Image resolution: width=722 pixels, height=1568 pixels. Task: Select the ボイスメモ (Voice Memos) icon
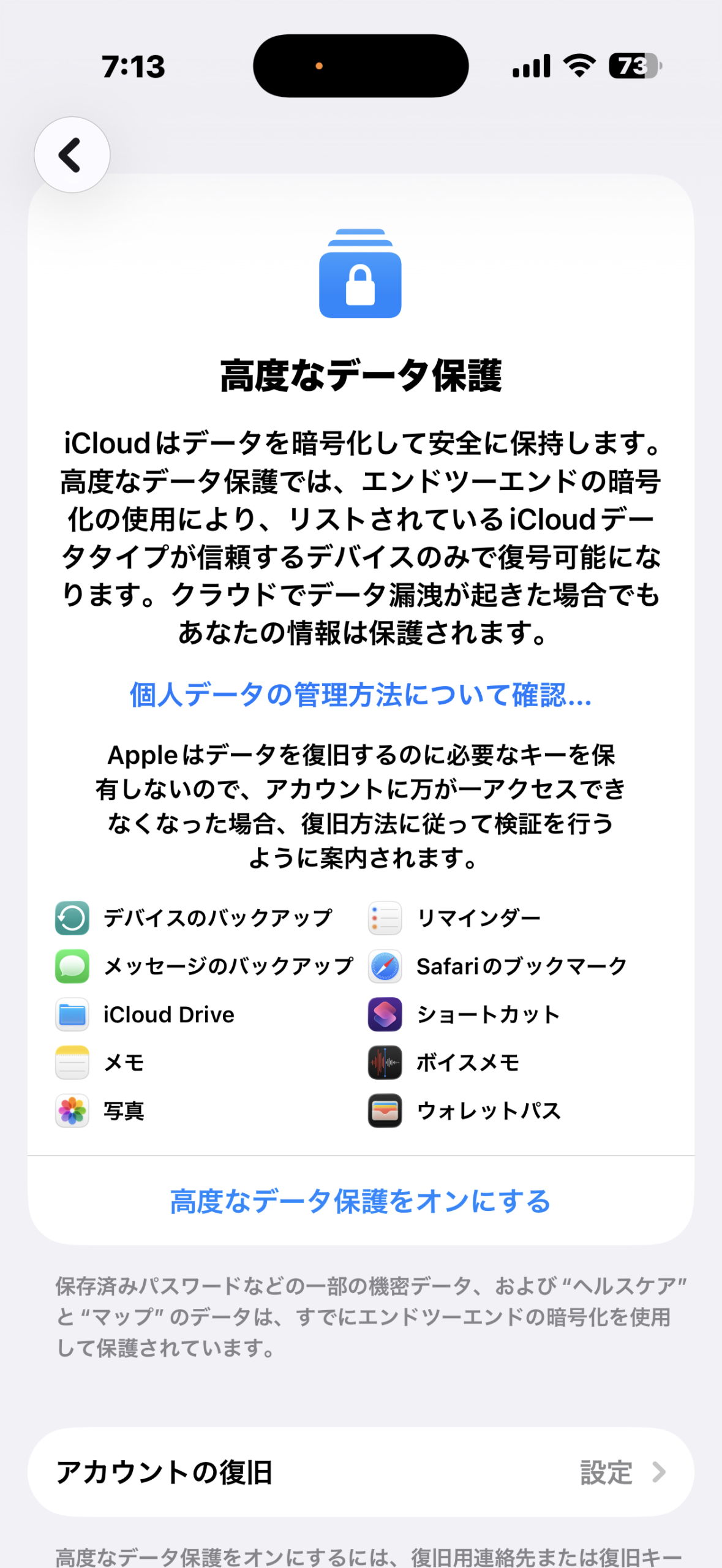pos(384,1062)
